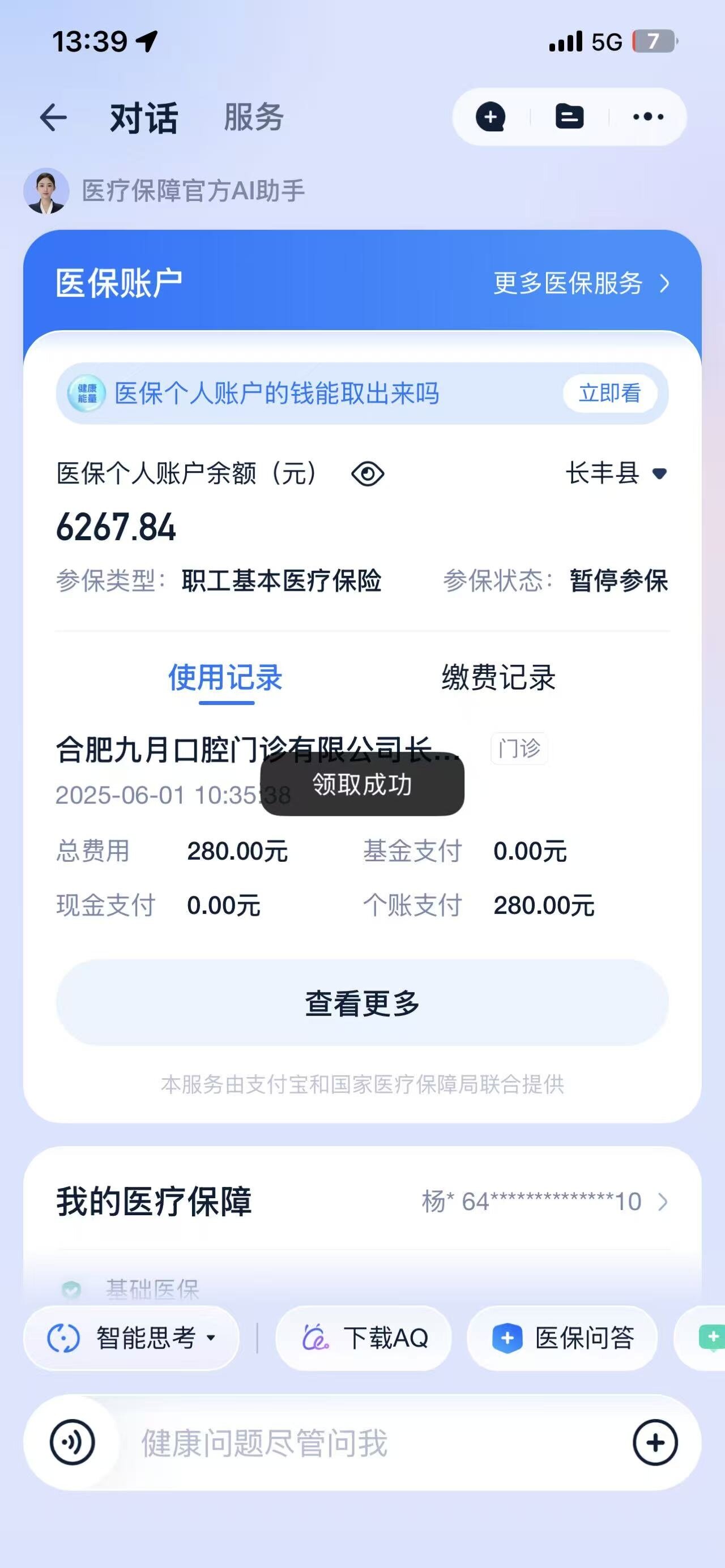725x1568 pixels.
Task: Open 我的医疗保障 account details chevron
Action: pos(663,1202)
